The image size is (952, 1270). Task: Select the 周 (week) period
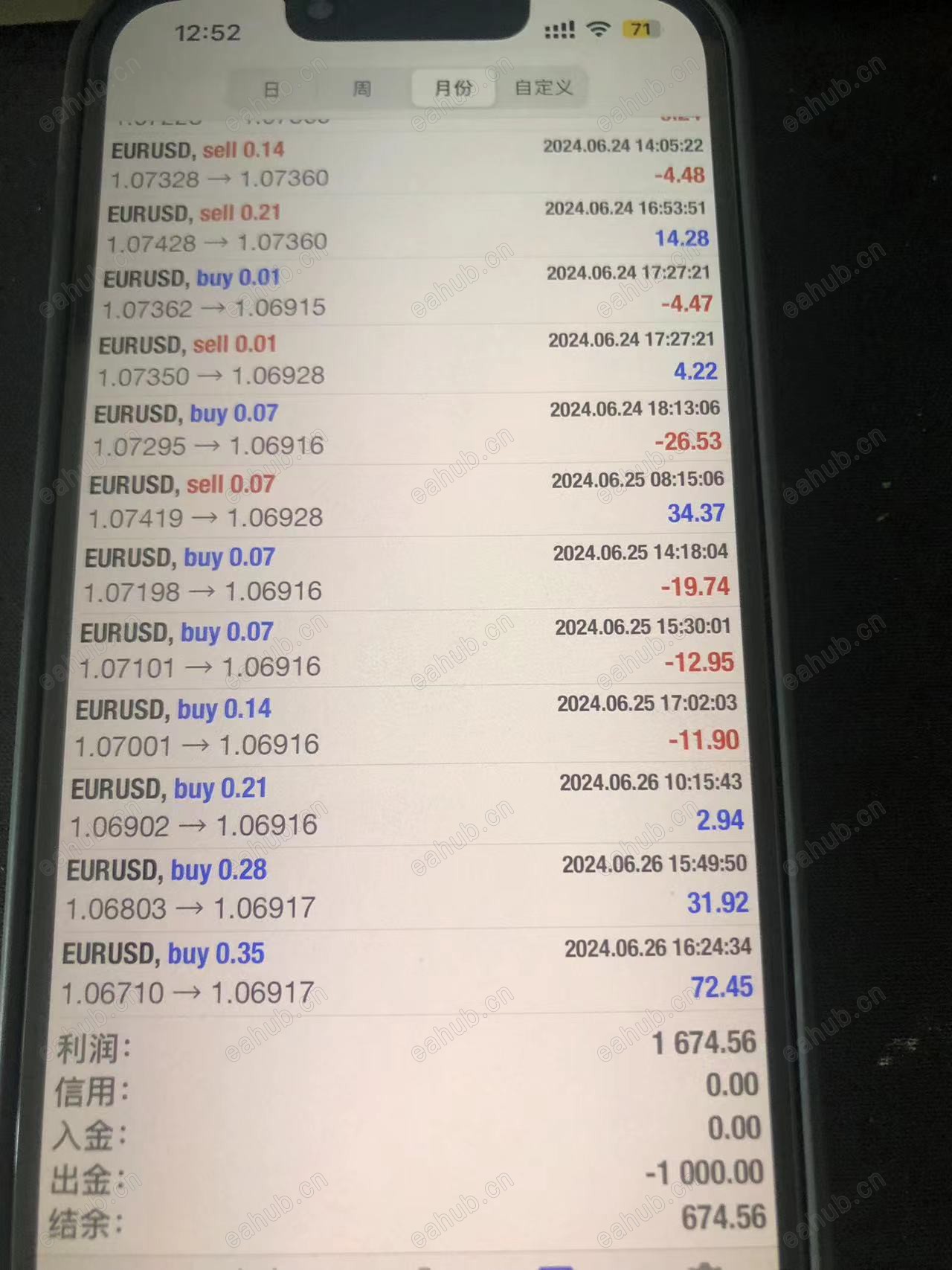coord(361,89)
